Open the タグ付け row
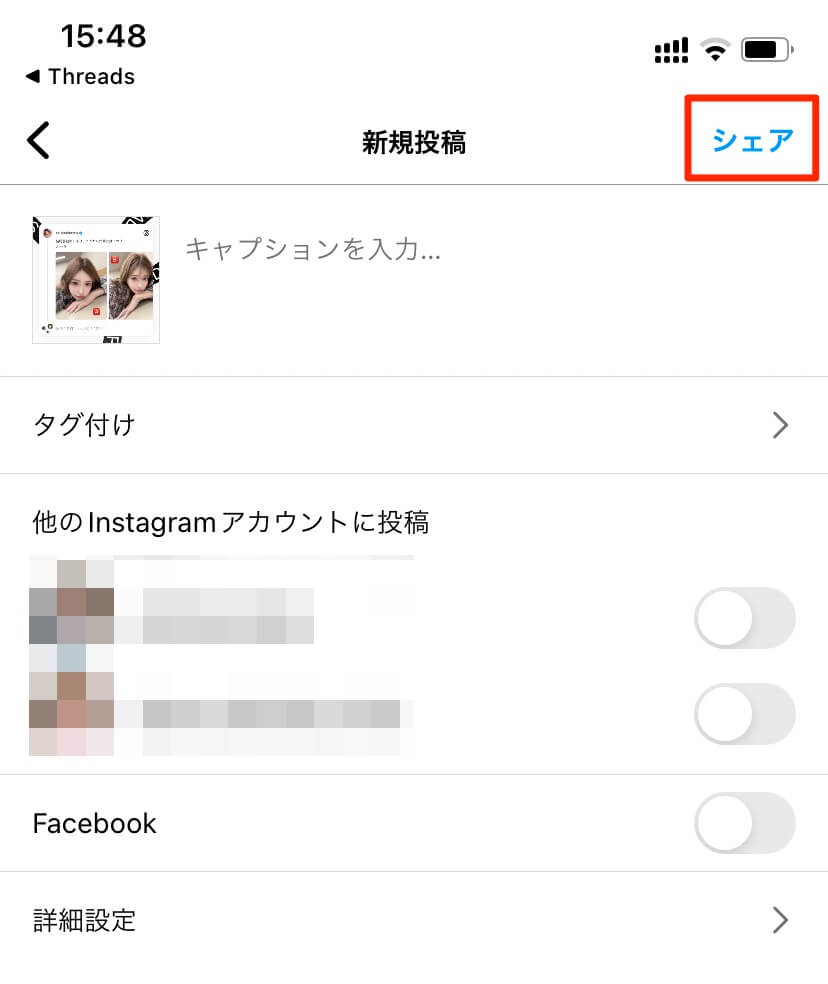The width and height of the screenshot is (828, 984). 413,425
